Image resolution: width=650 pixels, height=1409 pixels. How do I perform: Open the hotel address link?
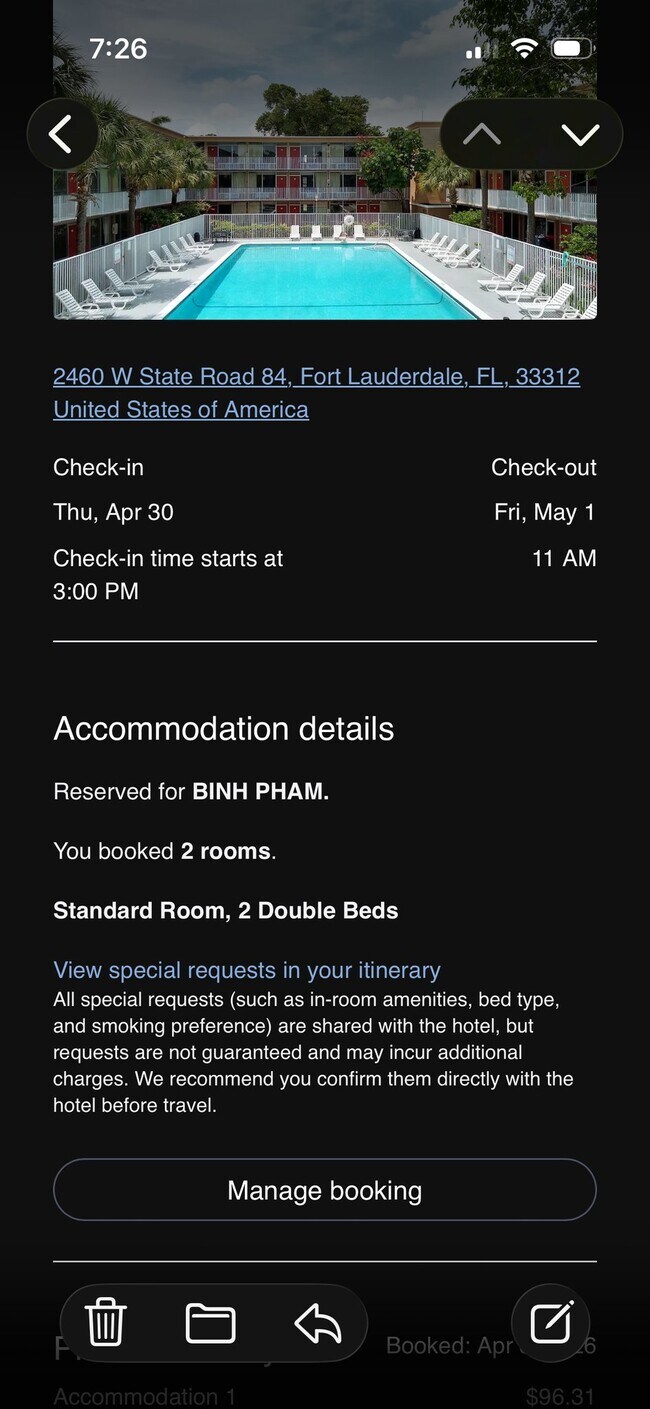316,377
